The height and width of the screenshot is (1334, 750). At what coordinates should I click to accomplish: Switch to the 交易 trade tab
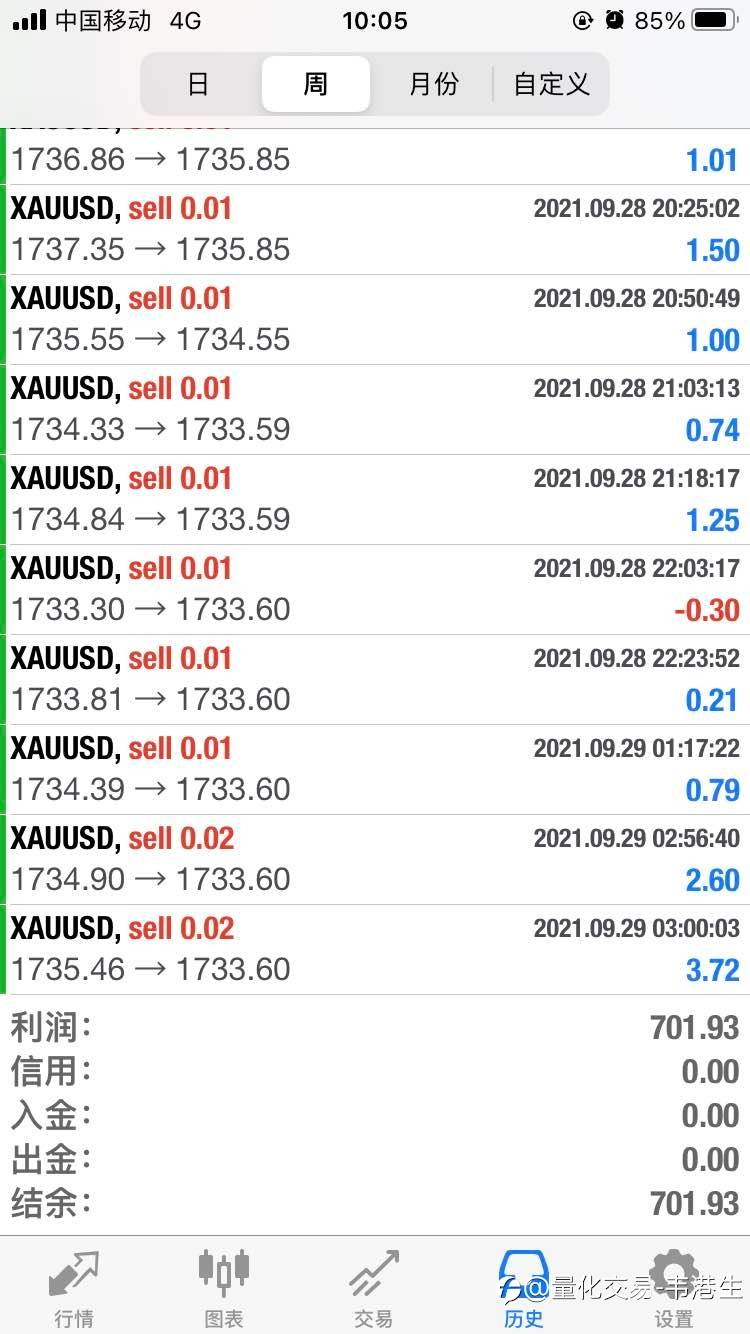[x=374, y=1289]
